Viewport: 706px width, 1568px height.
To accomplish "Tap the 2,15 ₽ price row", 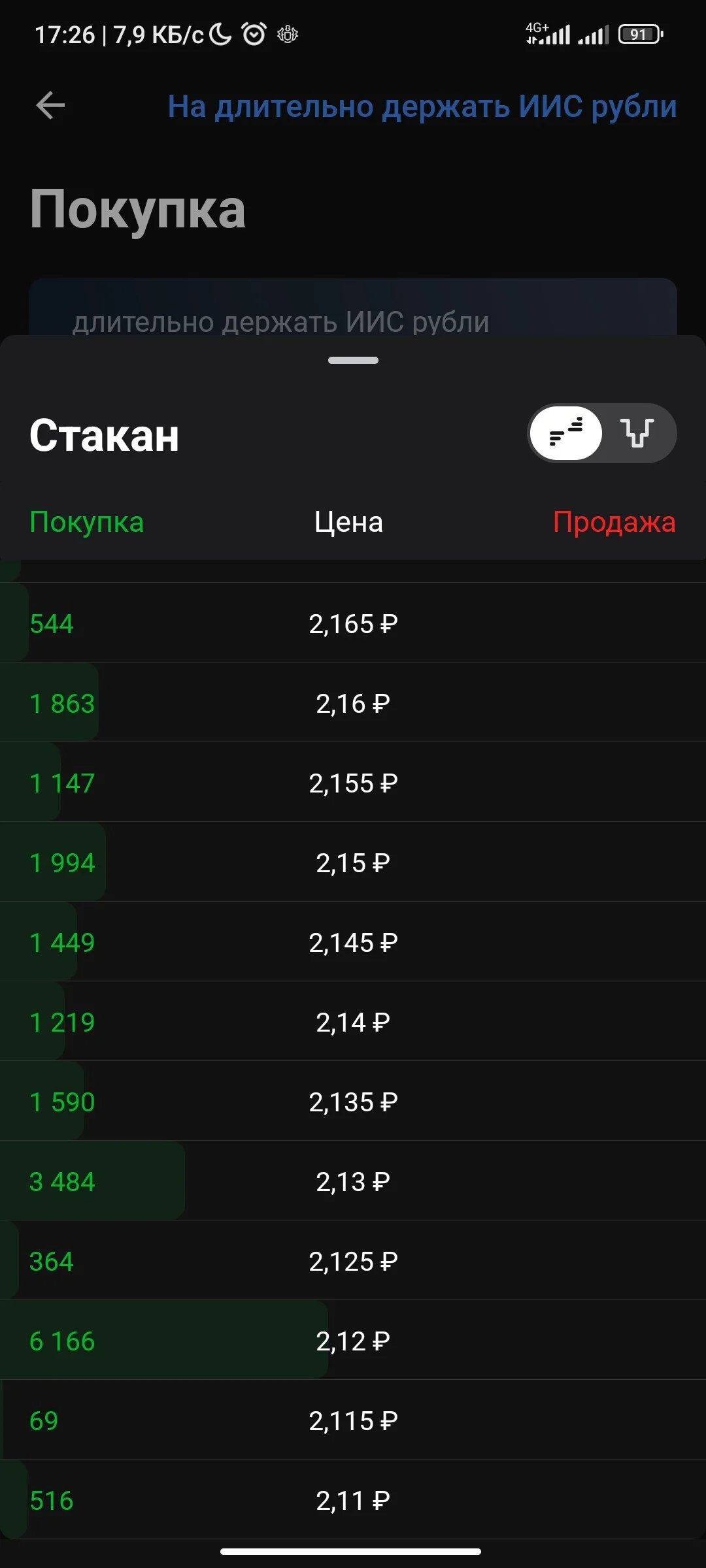I will tap(353, 862).
